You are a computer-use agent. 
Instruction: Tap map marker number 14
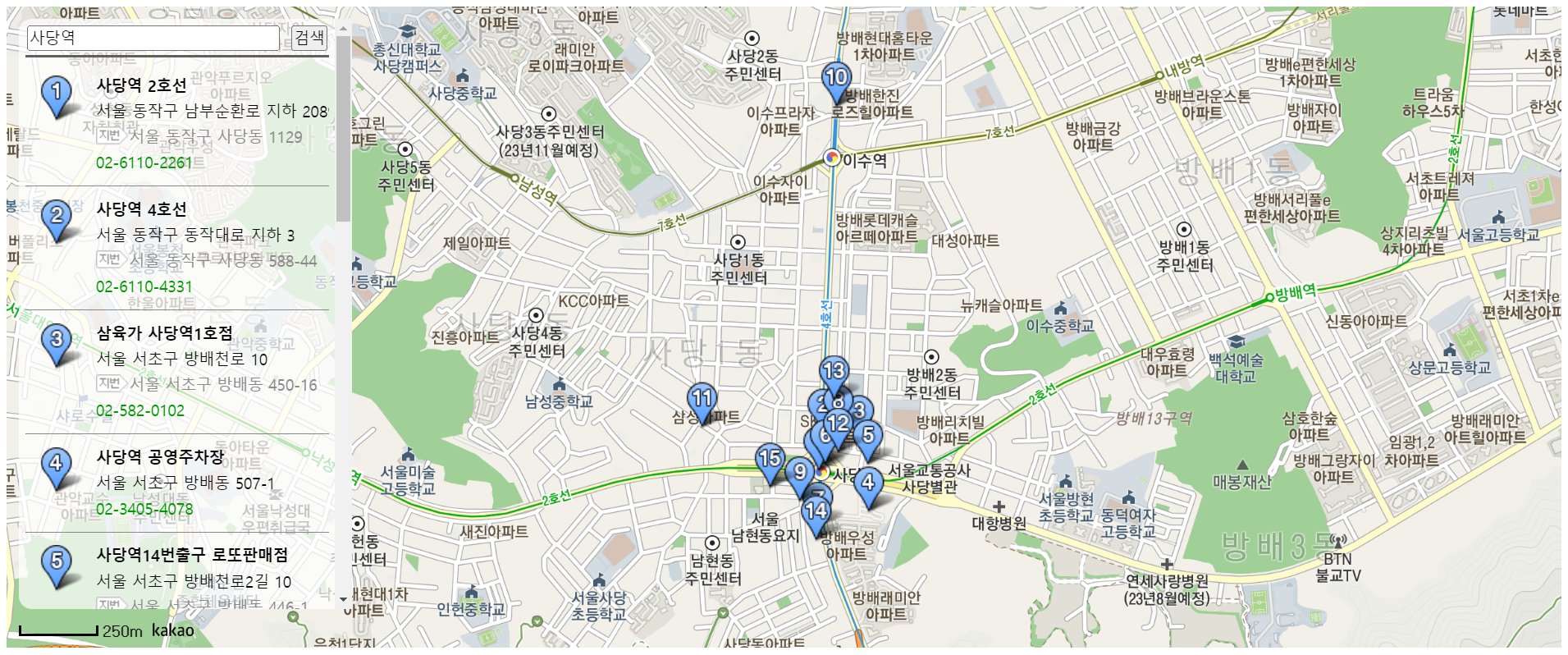tap(816, 511)
